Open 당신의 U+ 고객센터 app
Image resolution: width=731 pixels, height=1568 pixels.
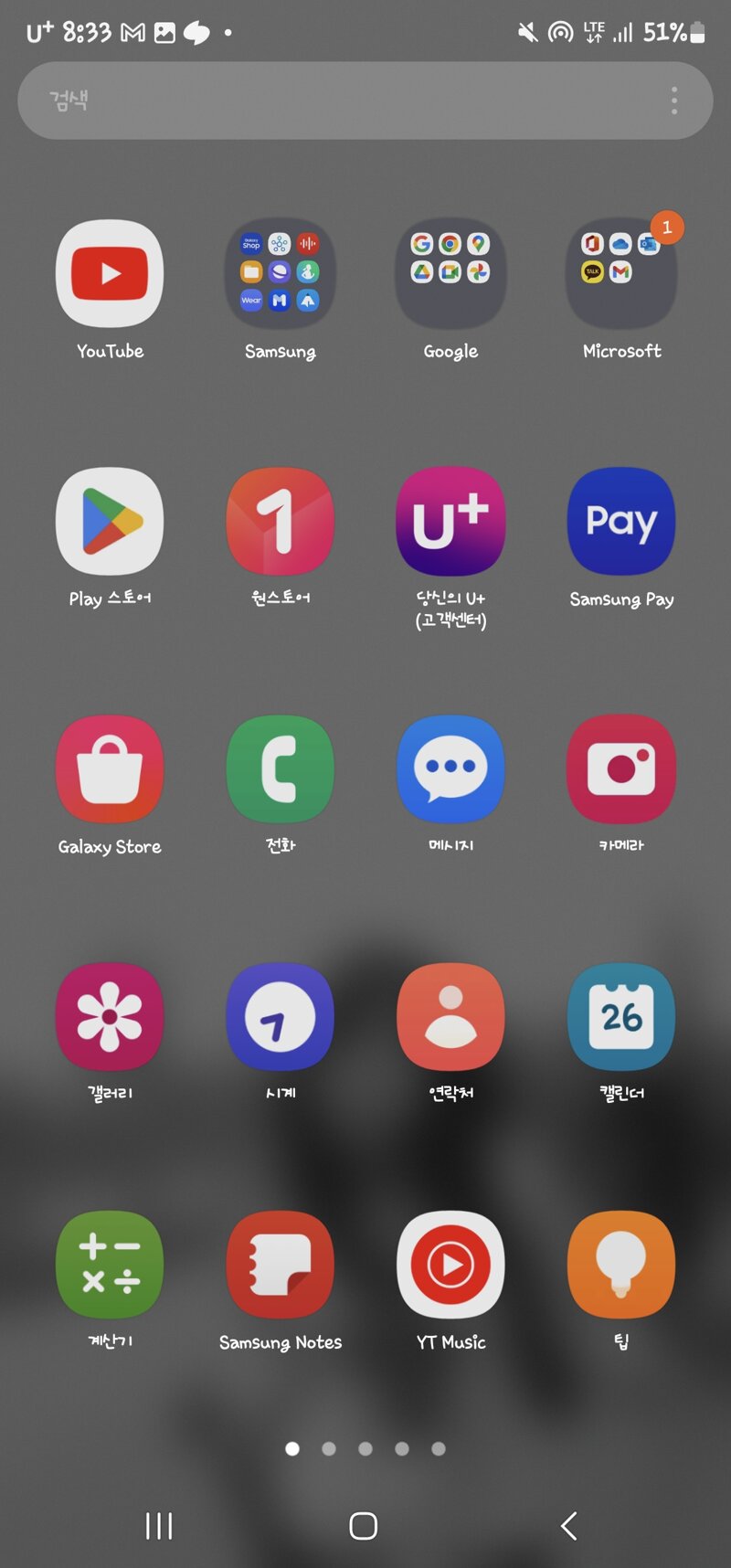pos(450,522)
